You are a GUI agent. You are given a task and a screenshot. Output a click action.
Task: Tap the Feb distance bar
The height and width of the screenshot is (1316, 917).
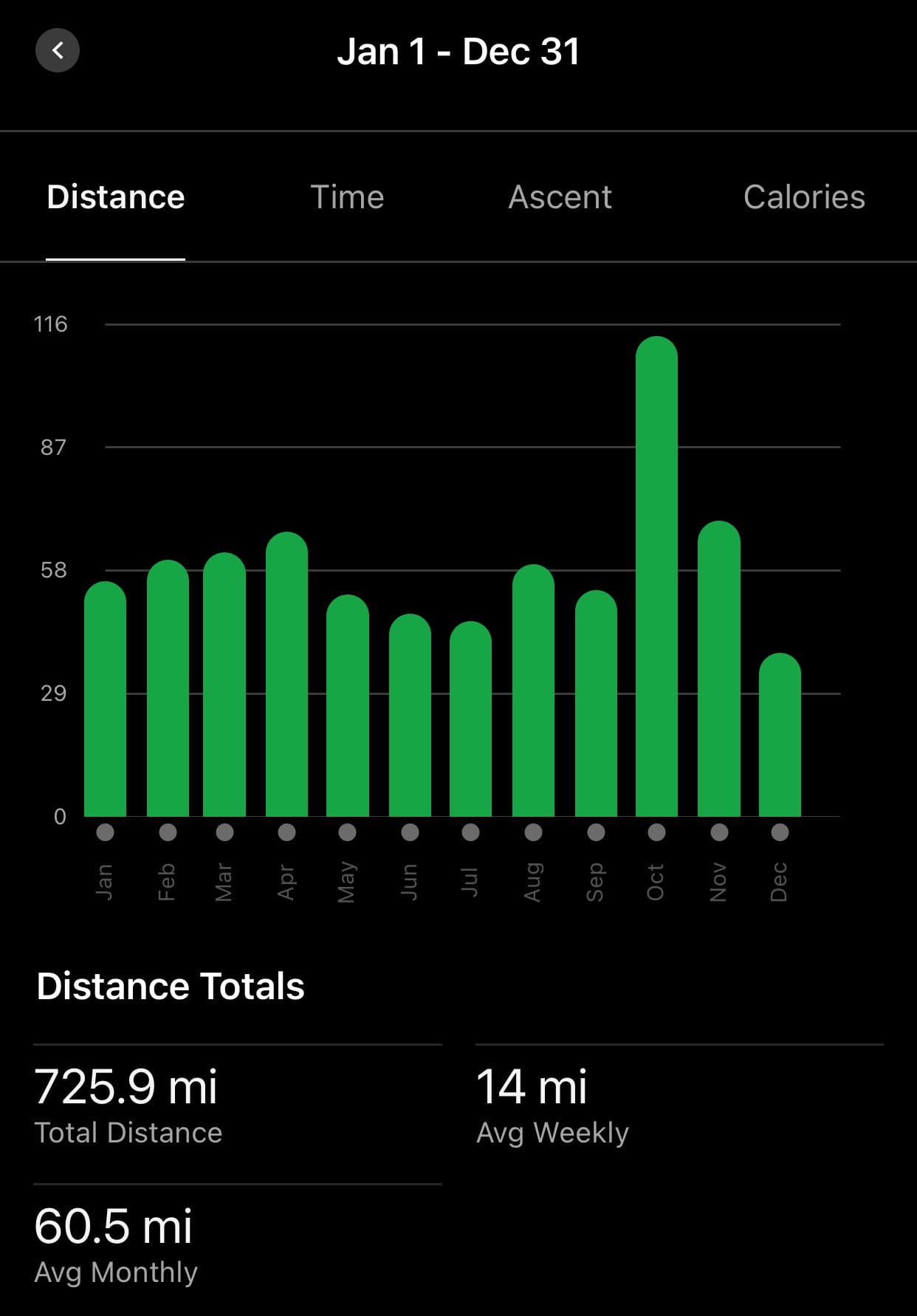pos(168,690)
